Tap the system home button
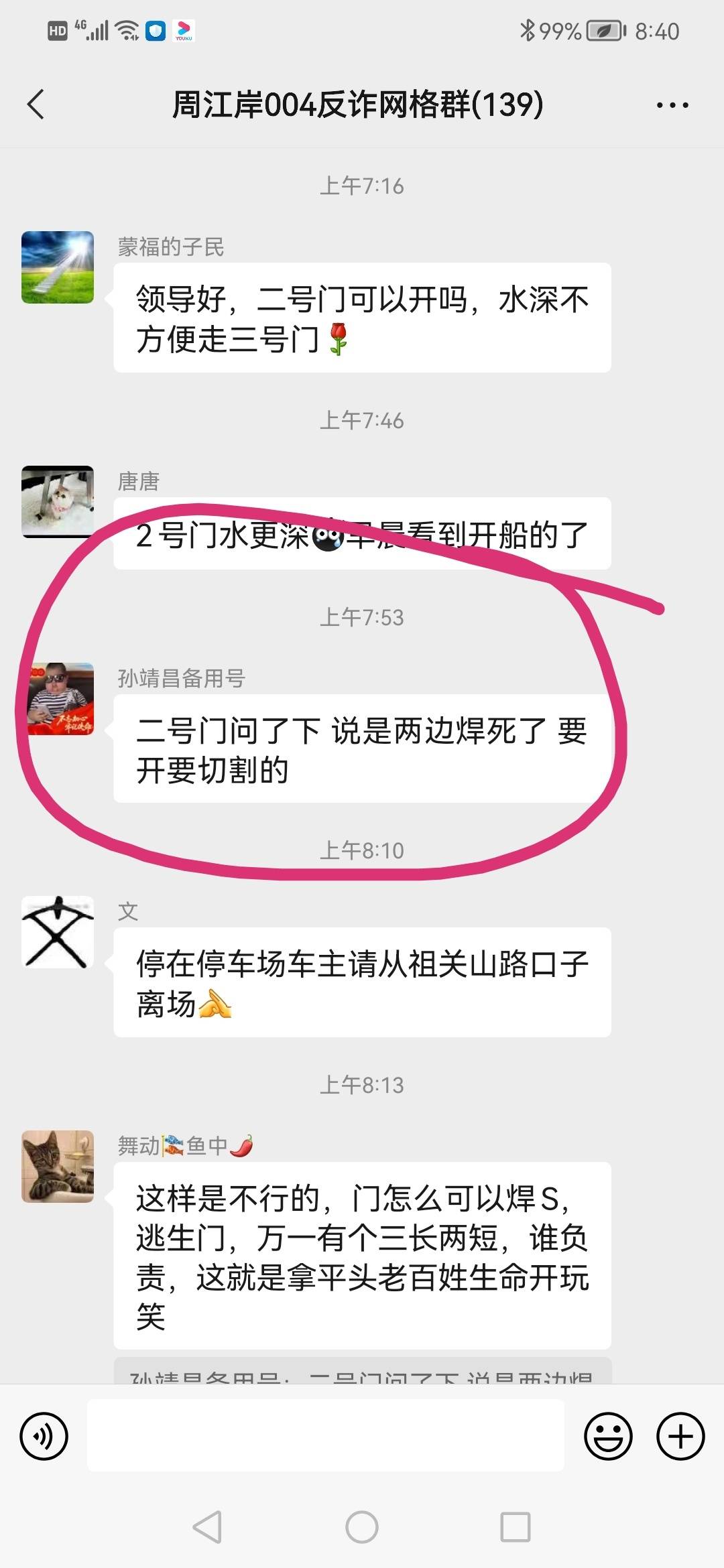Screen dimensions: 724x1568 tap(362, 1527)
